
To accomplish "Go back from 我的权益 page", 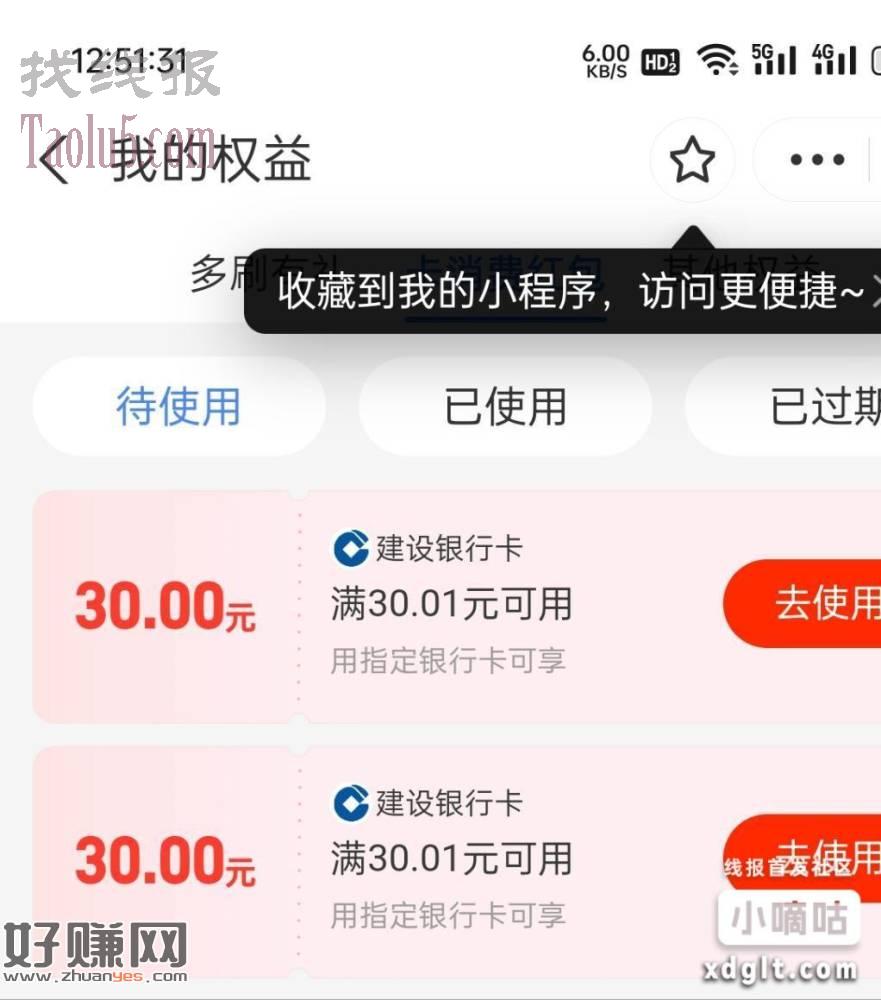I will (x=55, y=160).
